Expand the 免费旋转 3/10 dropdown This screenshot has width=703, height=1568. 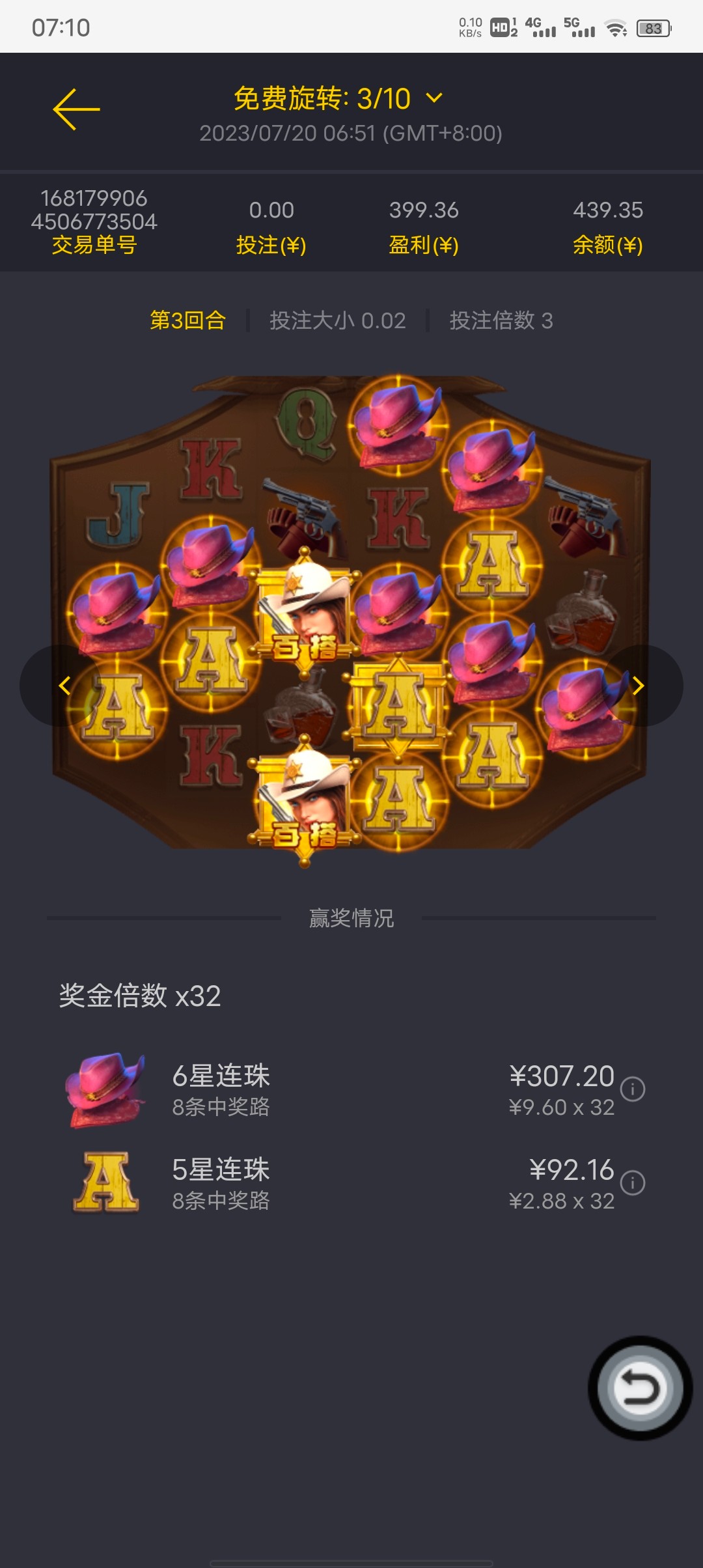(x=434, y=98)
